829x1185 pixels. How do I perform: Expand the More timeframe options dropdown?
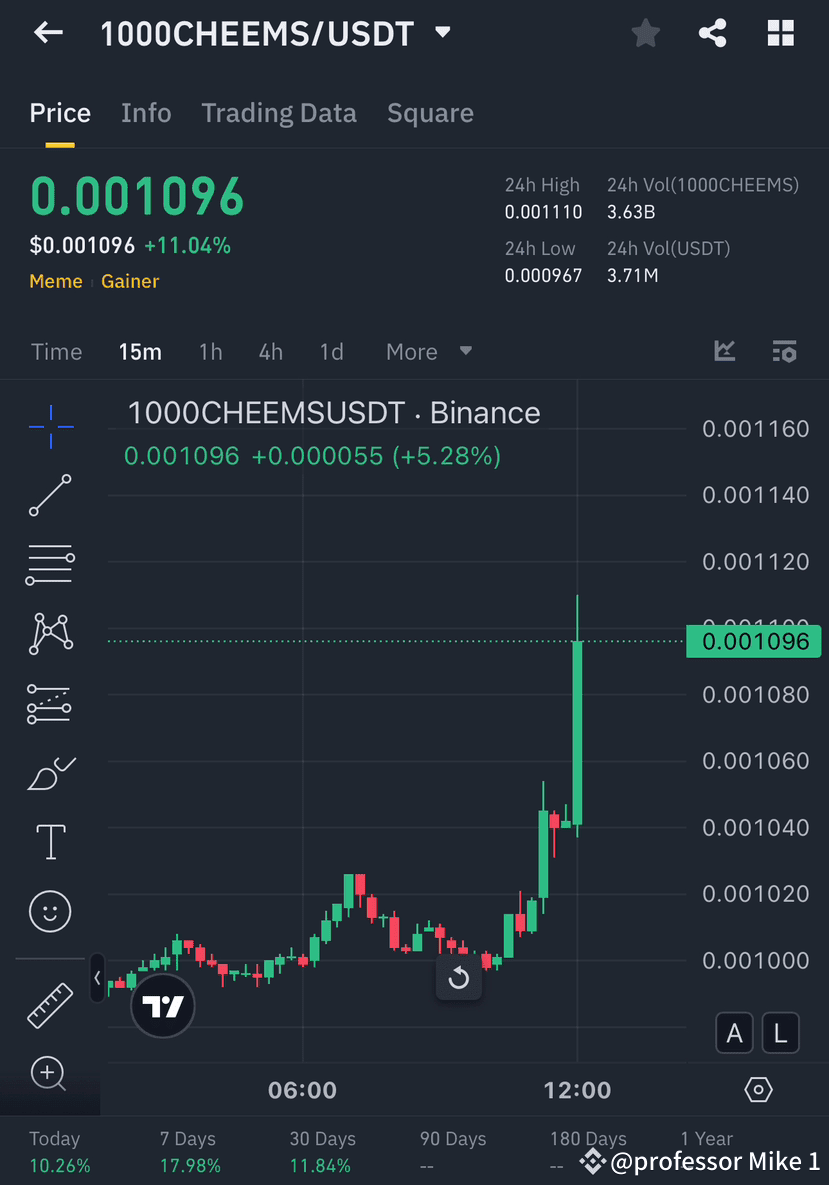(x=427, y=351)
